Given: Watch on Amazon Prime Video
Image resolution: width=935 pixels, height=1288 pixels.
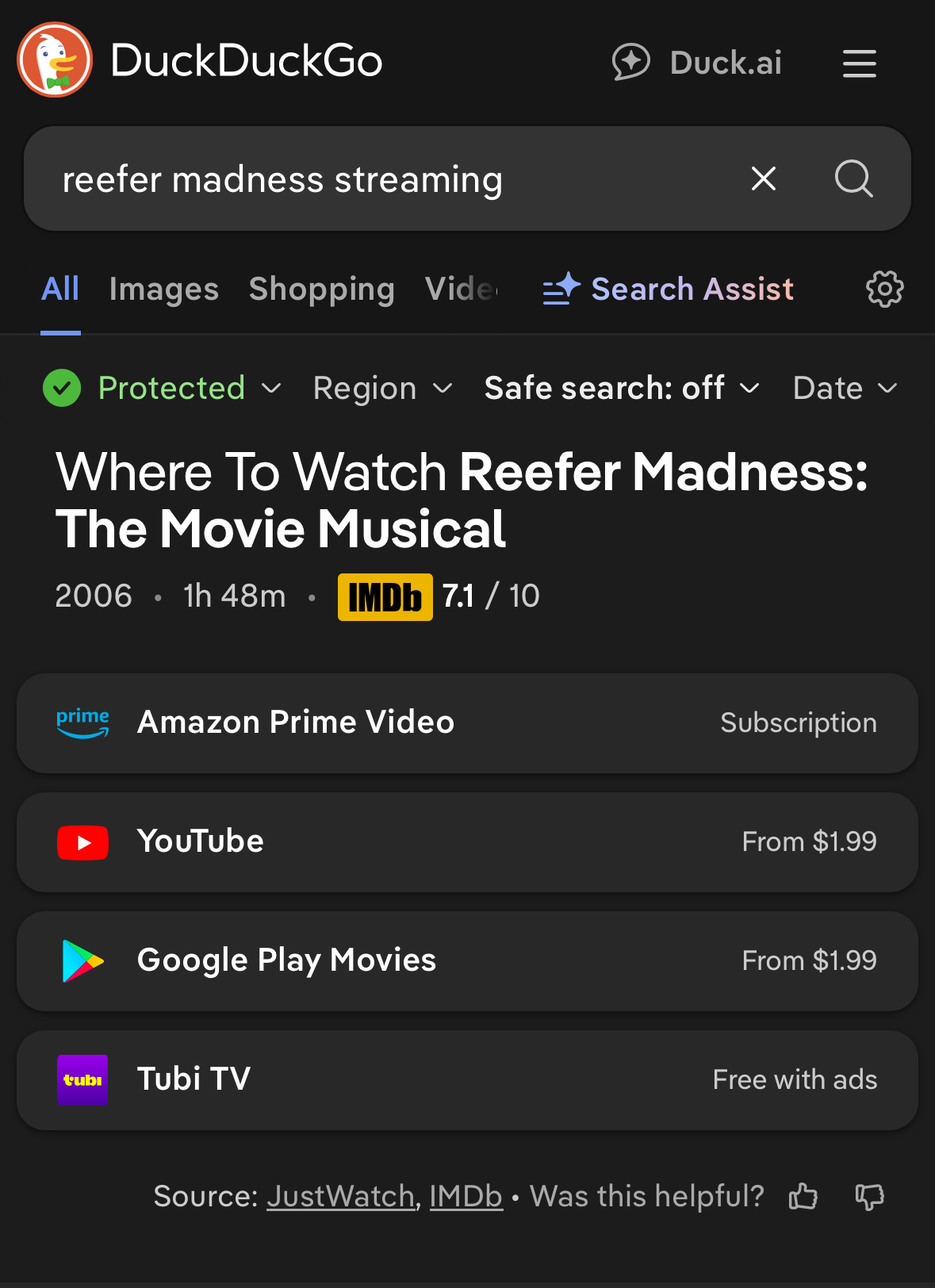Looking at the screenshot, I should pyautogui.click(x=467, y=723).
